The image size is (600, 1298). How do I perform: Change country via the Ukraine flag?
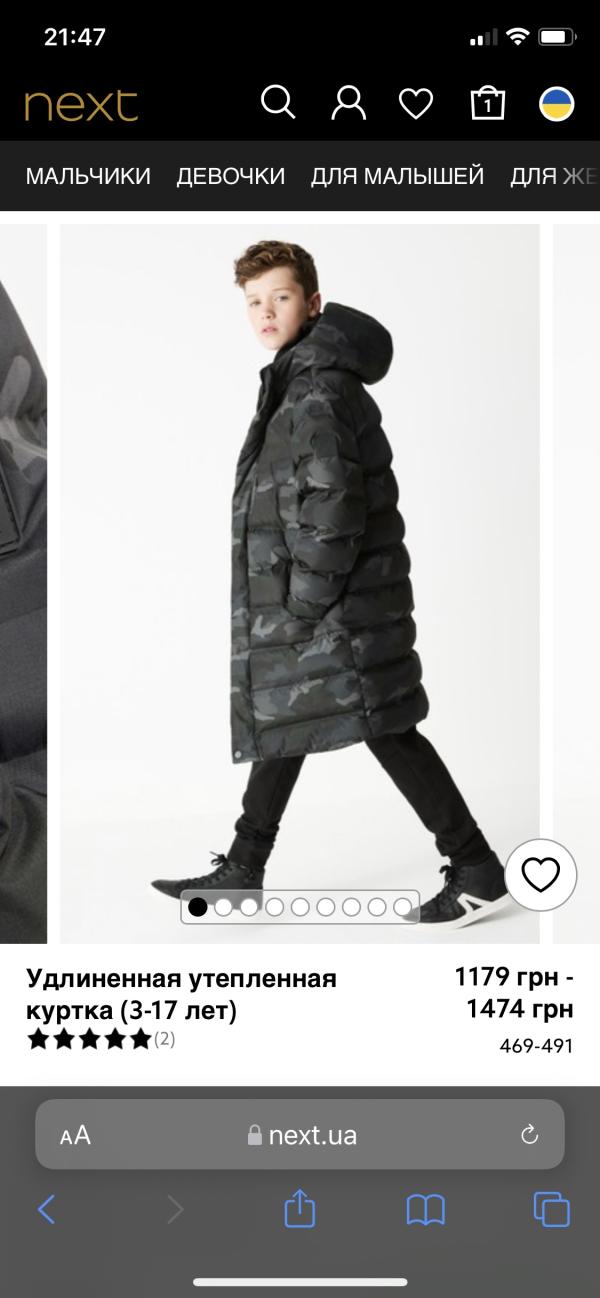[x=557, y=104]
